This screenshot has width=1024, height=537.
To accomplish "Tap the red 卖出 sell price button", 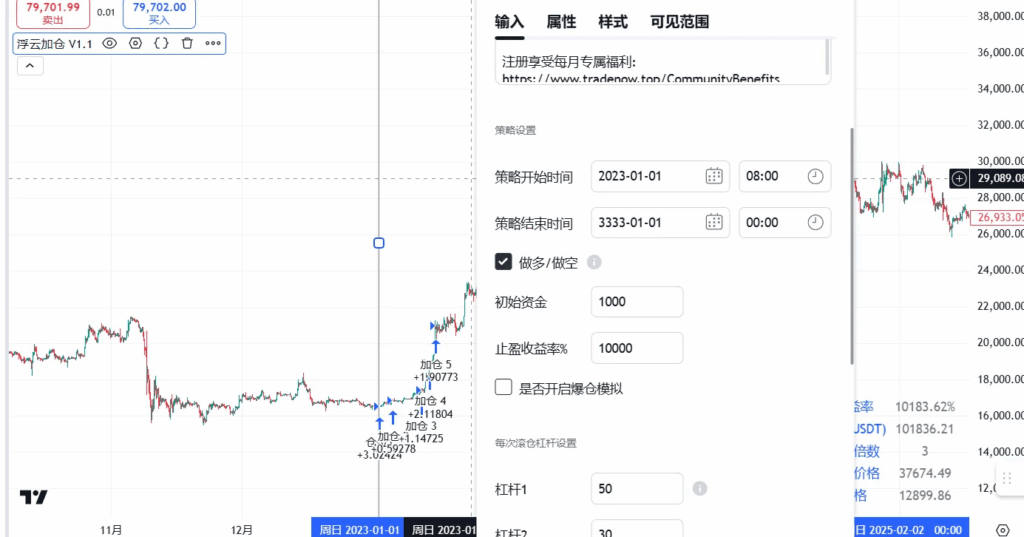I will [x=53, y=13].
